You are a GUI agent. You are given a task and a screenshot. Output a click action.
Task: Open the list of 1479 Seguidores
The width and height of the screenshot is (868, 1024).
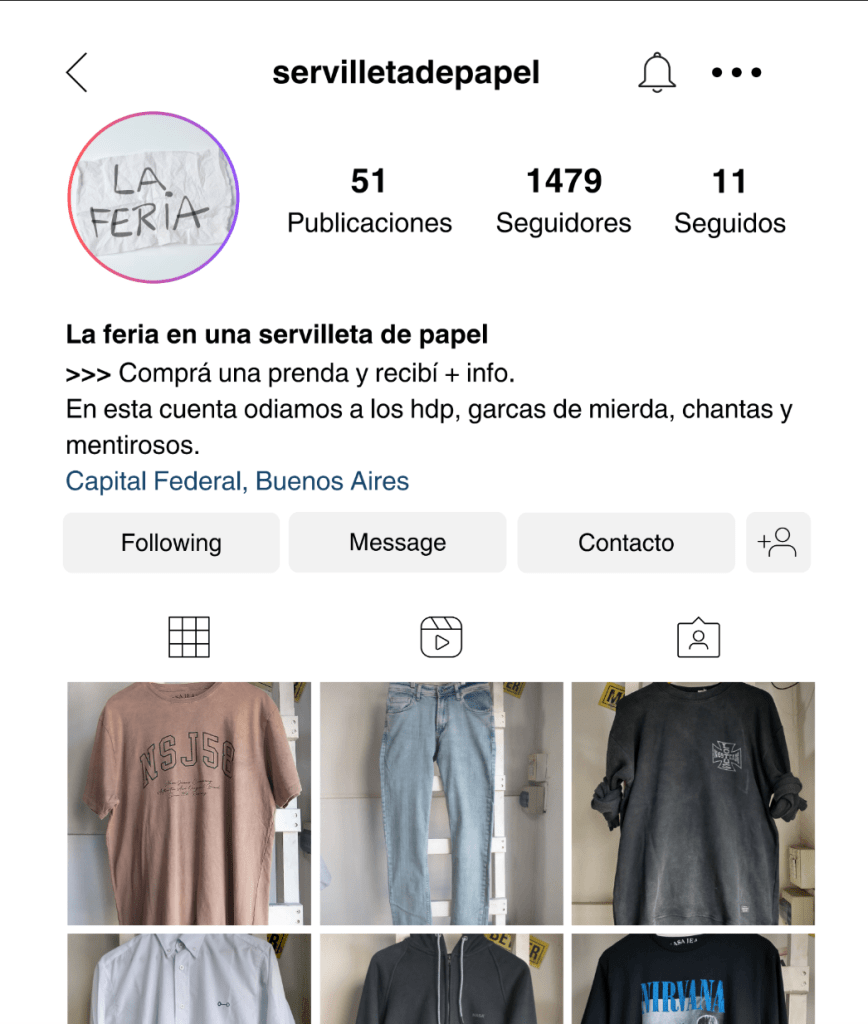coord(564,200)
